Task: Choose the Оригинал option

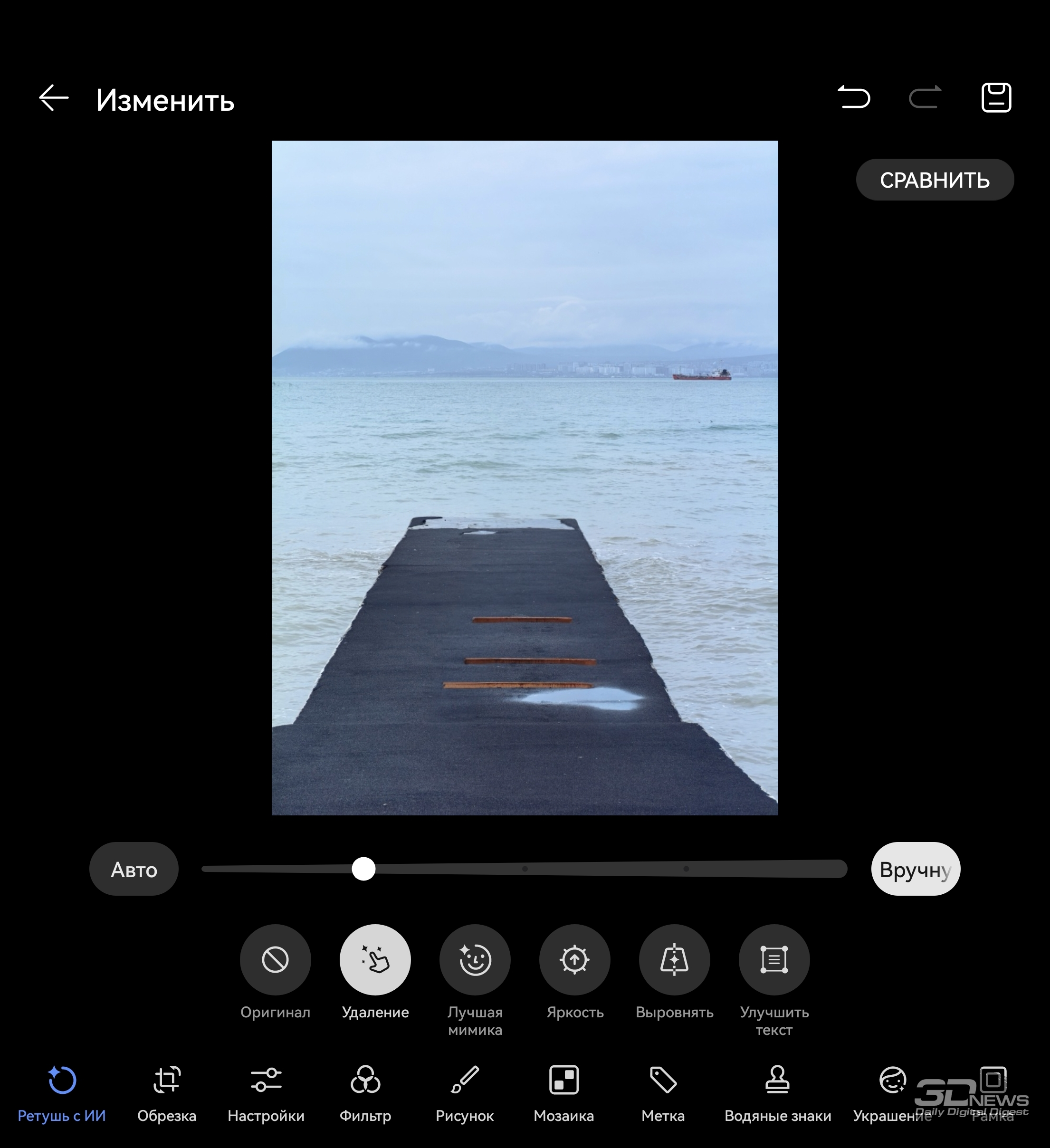Action: coord(275,960)
